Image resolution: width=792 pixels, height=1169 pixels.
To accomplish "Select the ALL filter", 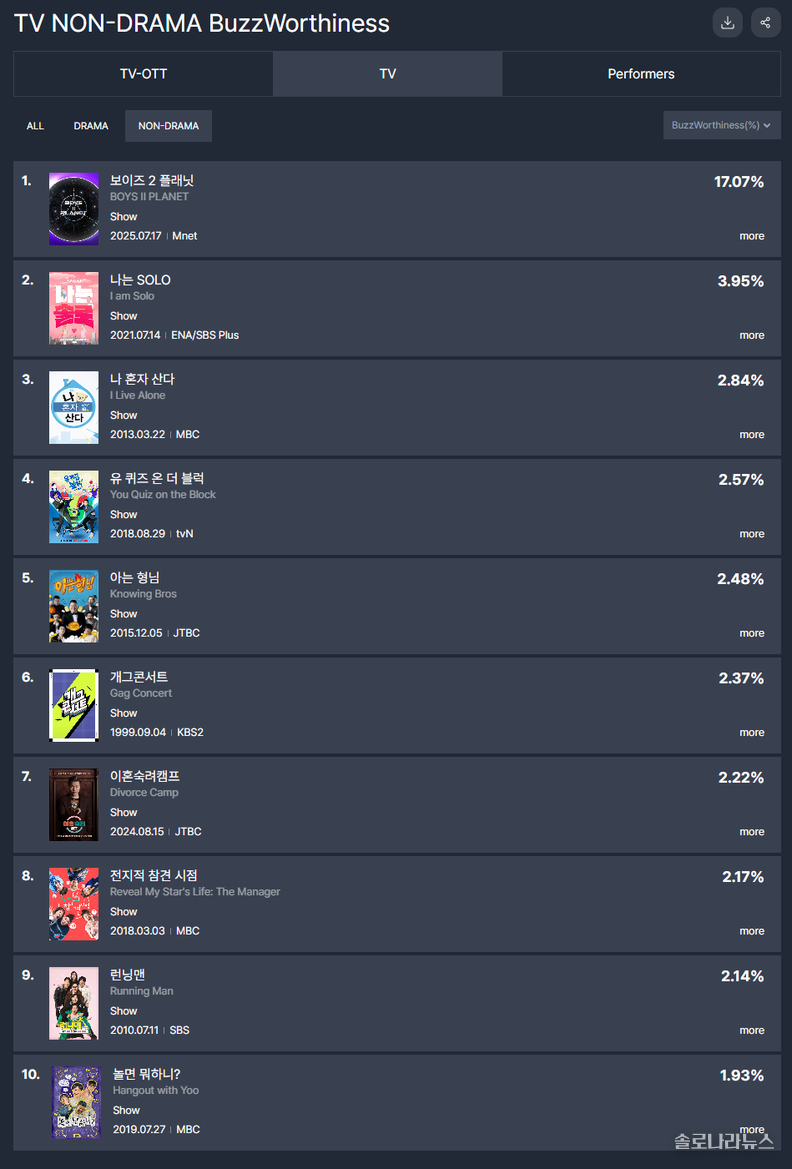I will coord(35,126).
